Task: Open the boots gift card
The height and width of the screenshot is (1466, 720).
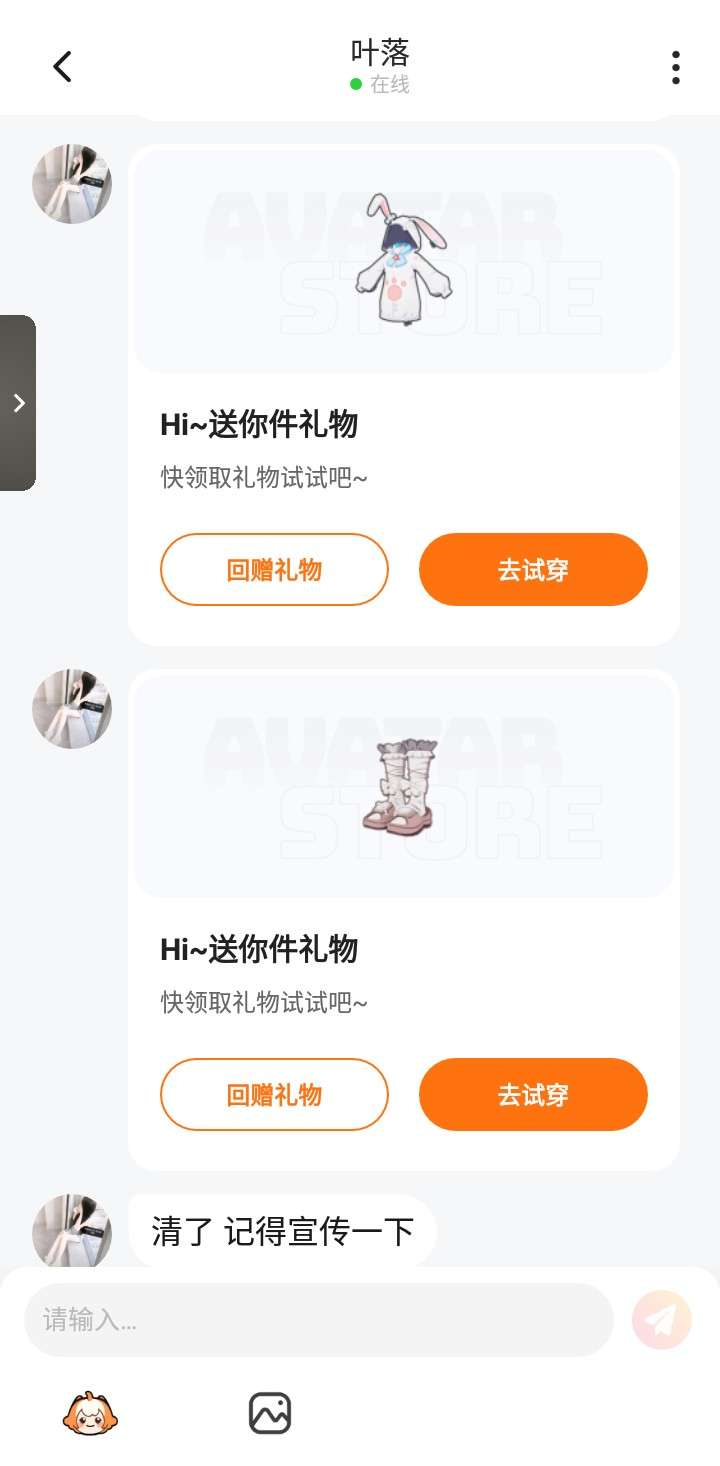Action: tap(404, 786)
